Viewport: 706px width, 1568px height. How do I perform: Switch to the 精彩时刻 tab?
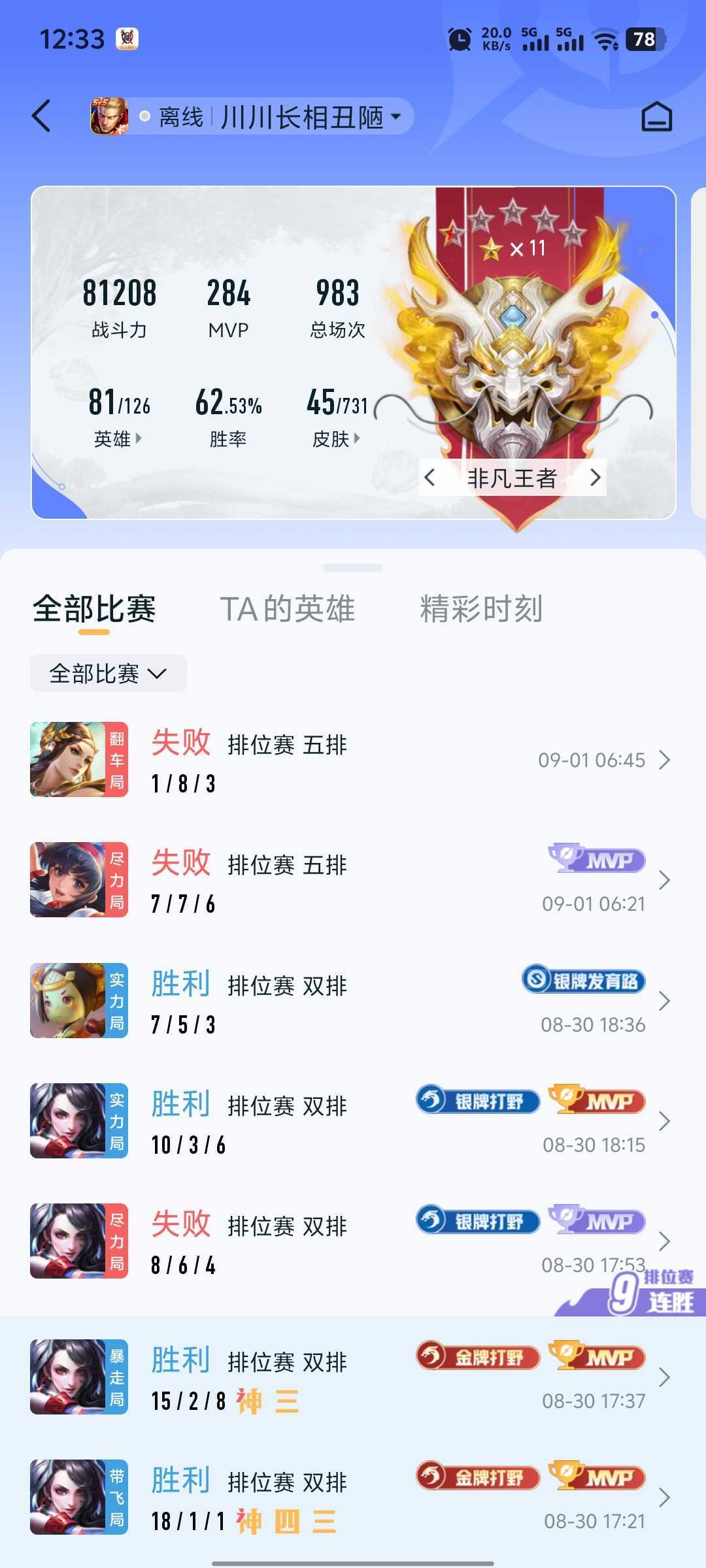click(x=481, y=609)
